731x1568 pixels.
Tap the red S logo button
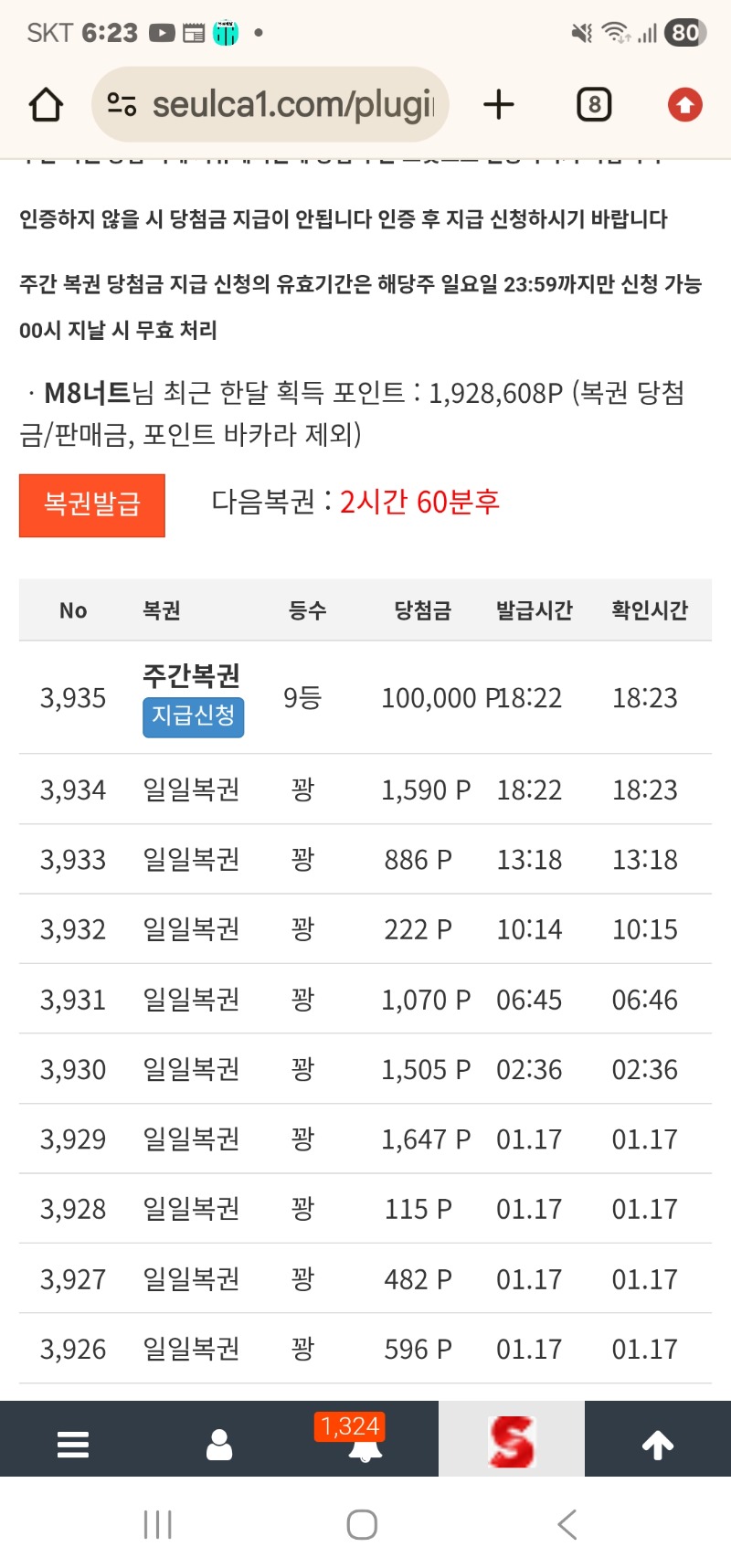coord(511,1441)
